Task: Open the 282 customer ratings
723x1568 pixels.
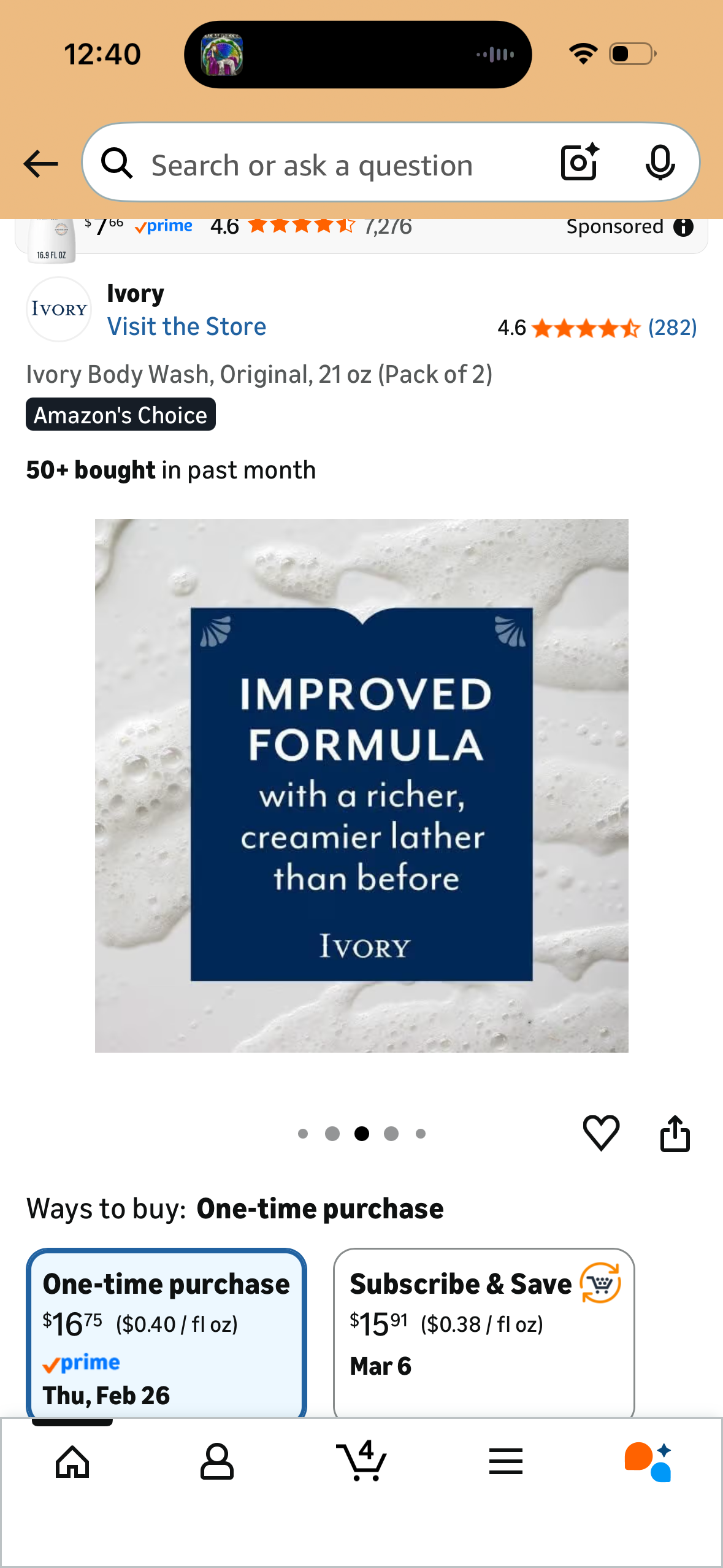Action: click(672, 328)
